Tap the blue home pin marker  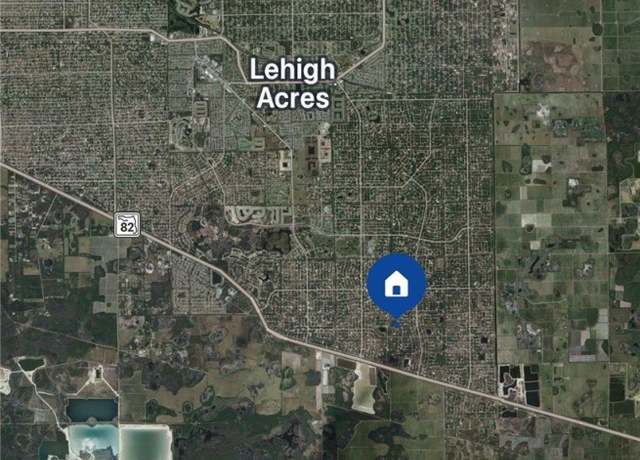click(x=396, y=285)
